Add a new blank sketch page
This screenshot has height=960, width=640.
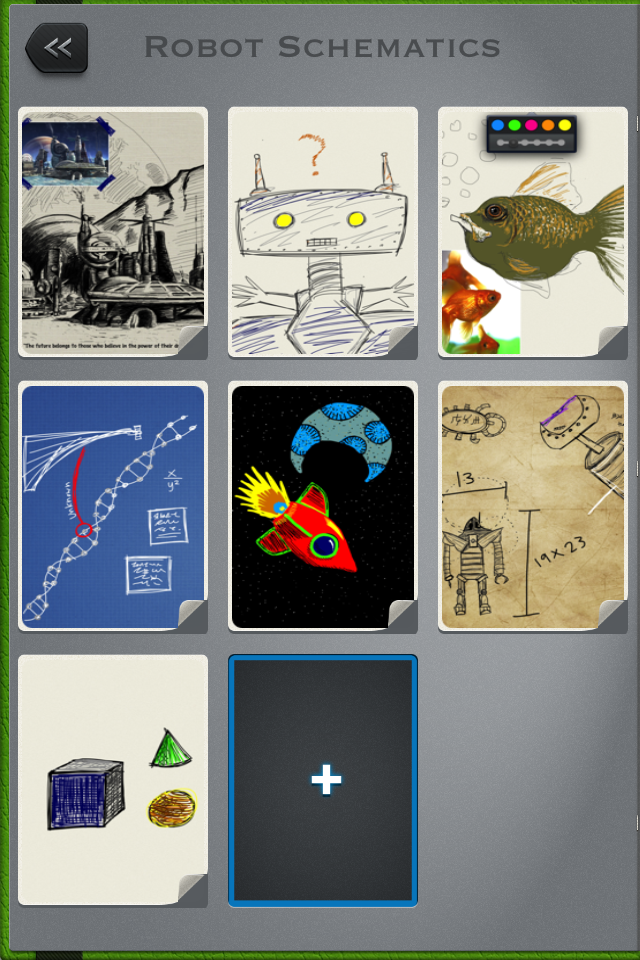(323, 780)
